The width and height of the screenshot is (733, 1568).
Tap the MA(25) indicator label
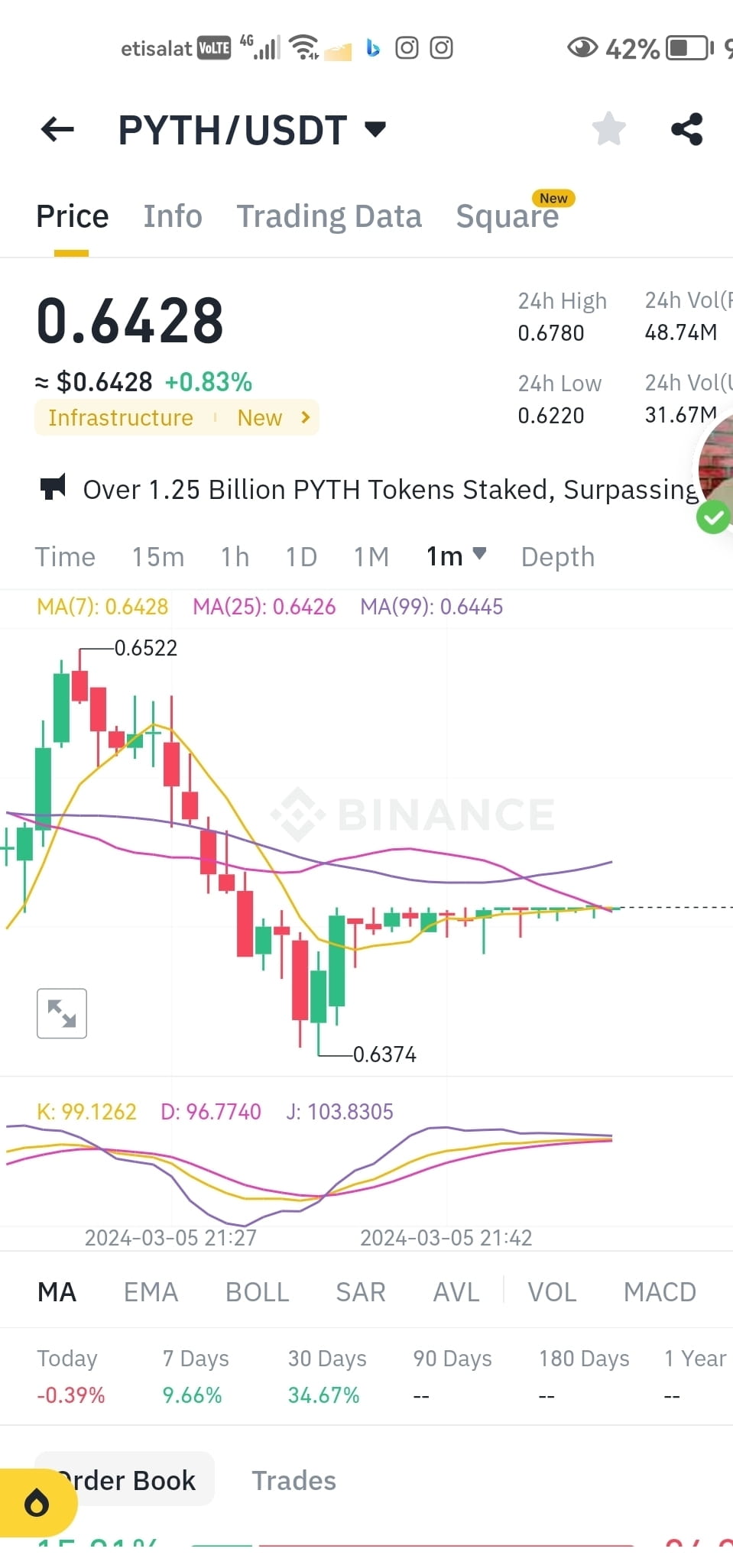pyautogui.click(x=263, y=607)
